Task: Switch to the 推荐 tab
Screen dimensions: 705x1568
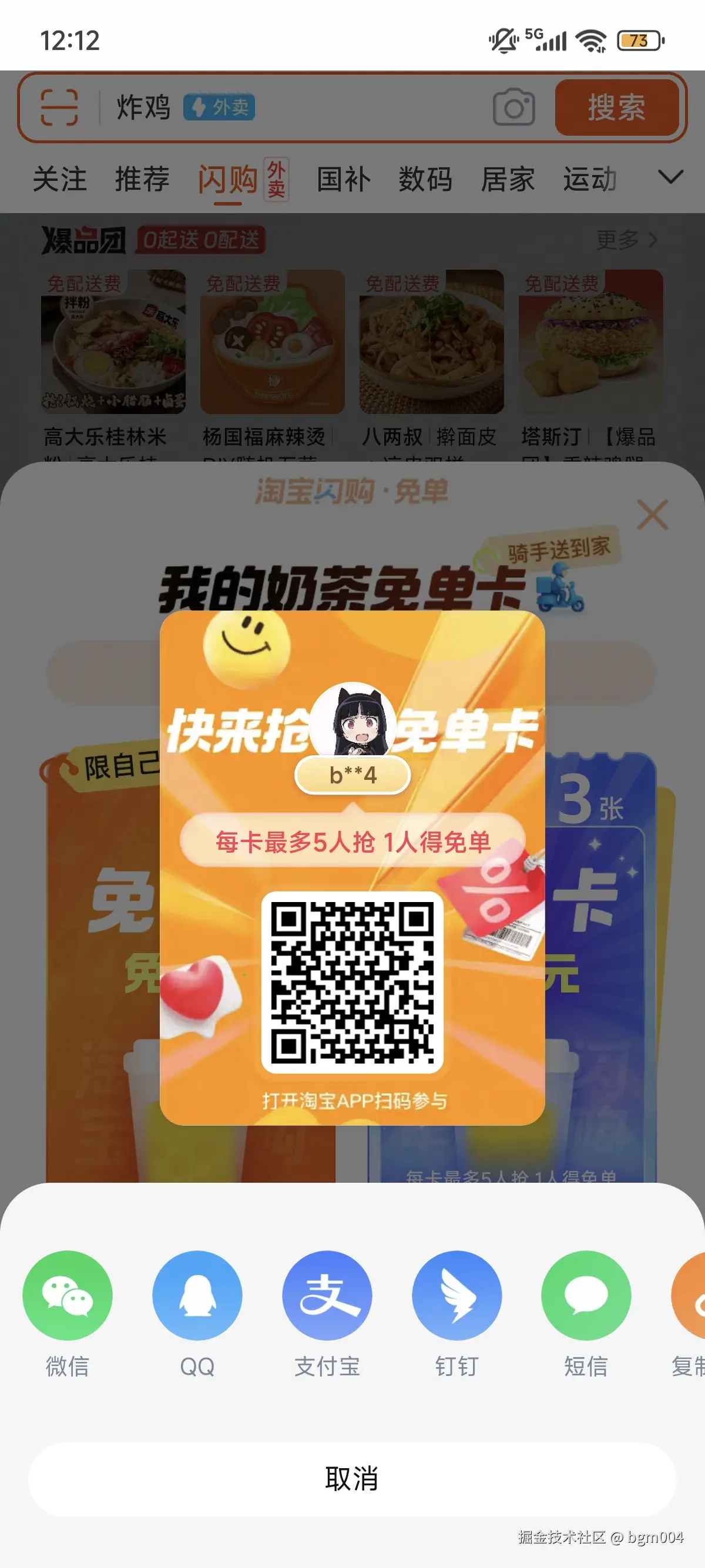Action: [x=142, y=179]
